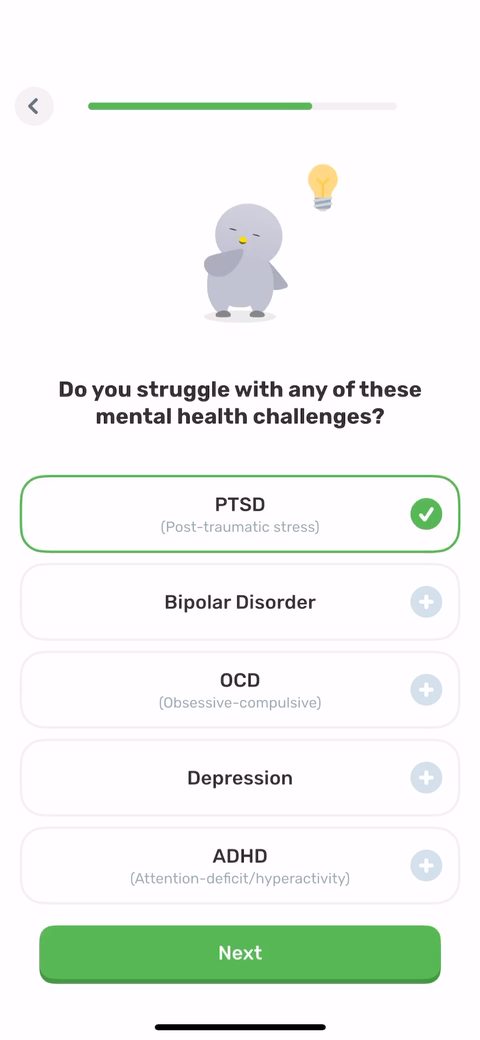Tap the green Next button
480x1040 pixels.
[240, 954]
